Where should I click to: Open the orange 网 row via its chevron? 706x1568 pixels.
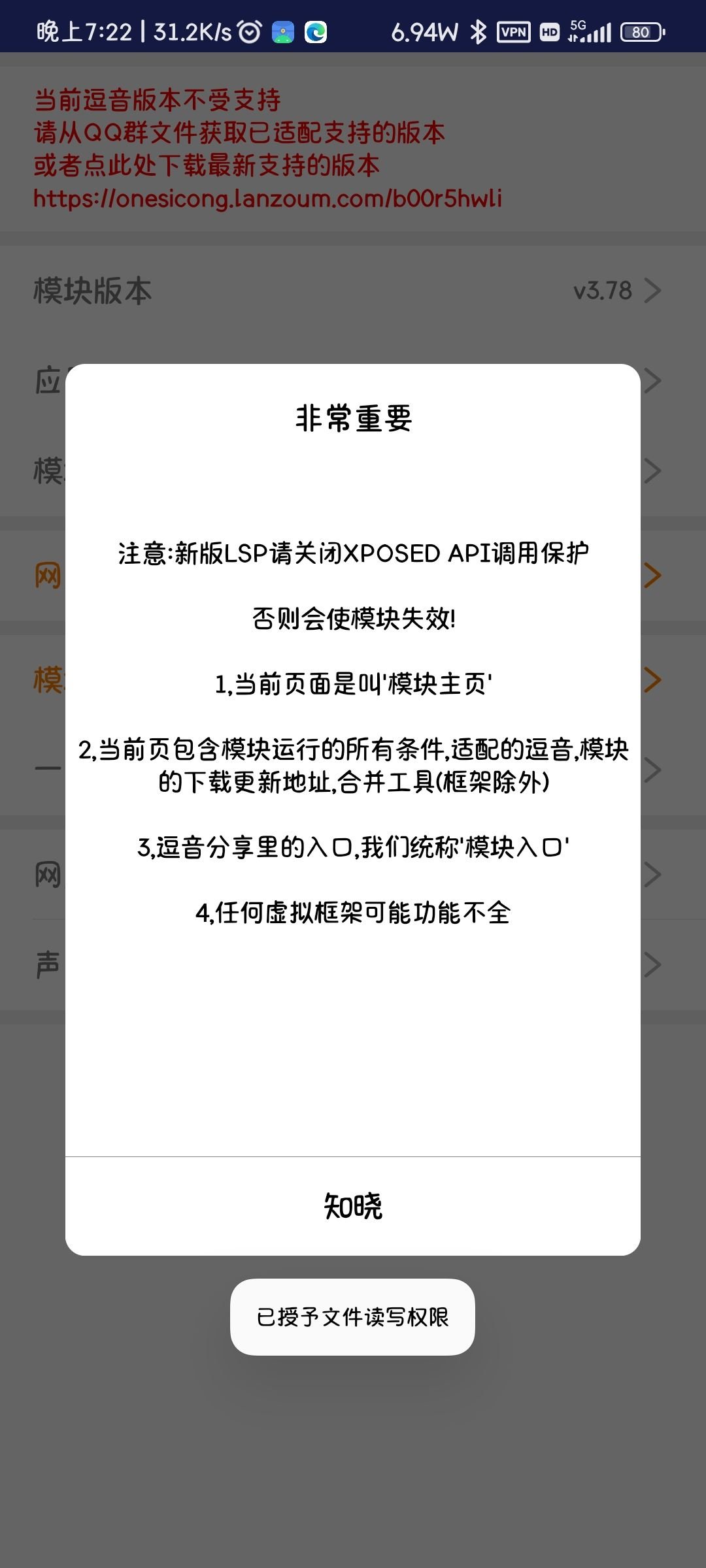[654, 574]
